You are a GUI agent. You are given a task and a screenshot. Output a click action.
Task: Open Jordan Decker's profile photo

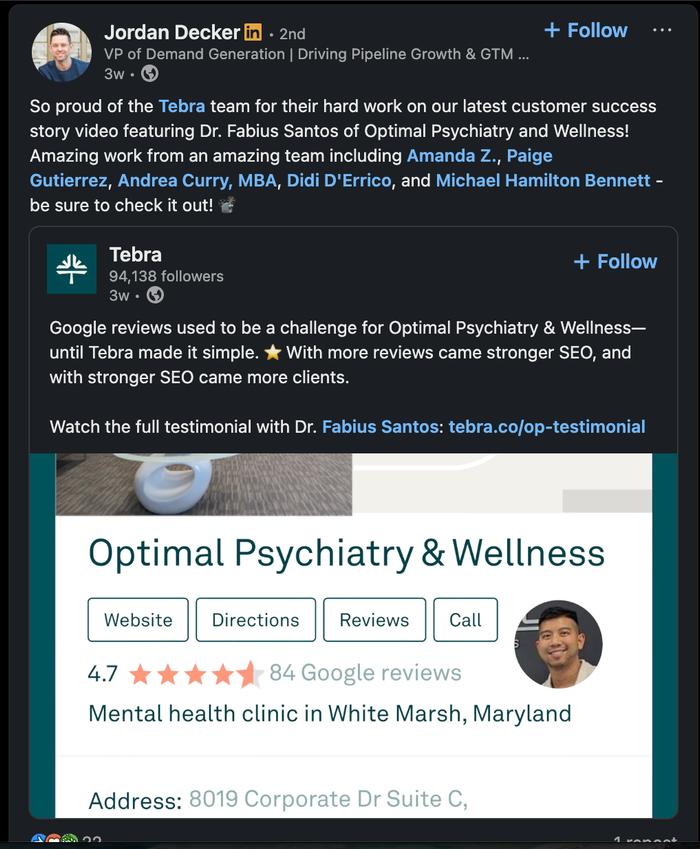62,52
